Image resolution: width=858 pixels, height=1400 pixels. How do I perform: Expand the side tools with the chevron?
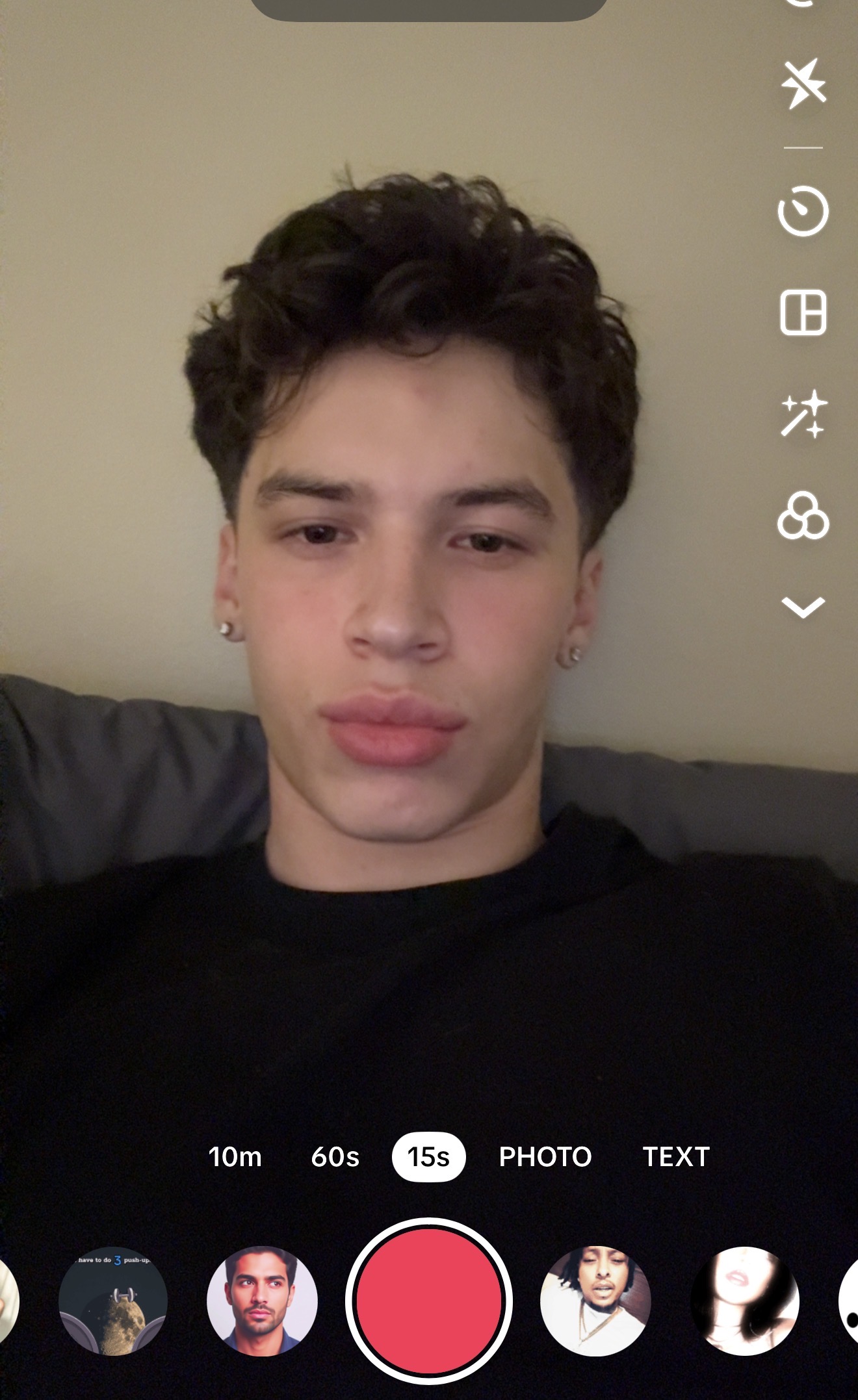coord(803,608)
